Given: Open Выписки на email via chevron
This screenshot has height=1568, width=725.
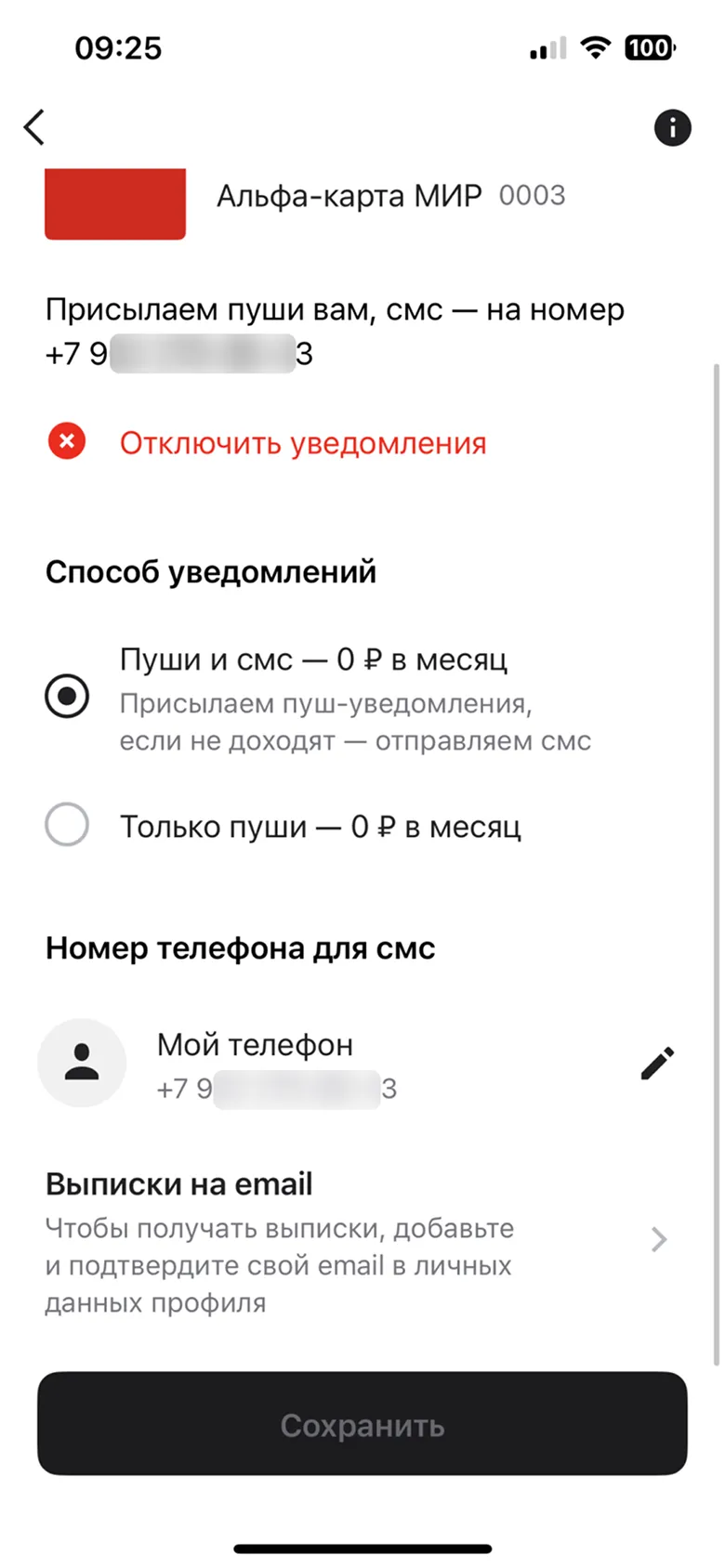Looking at the screenshot, I should 658,1240.
